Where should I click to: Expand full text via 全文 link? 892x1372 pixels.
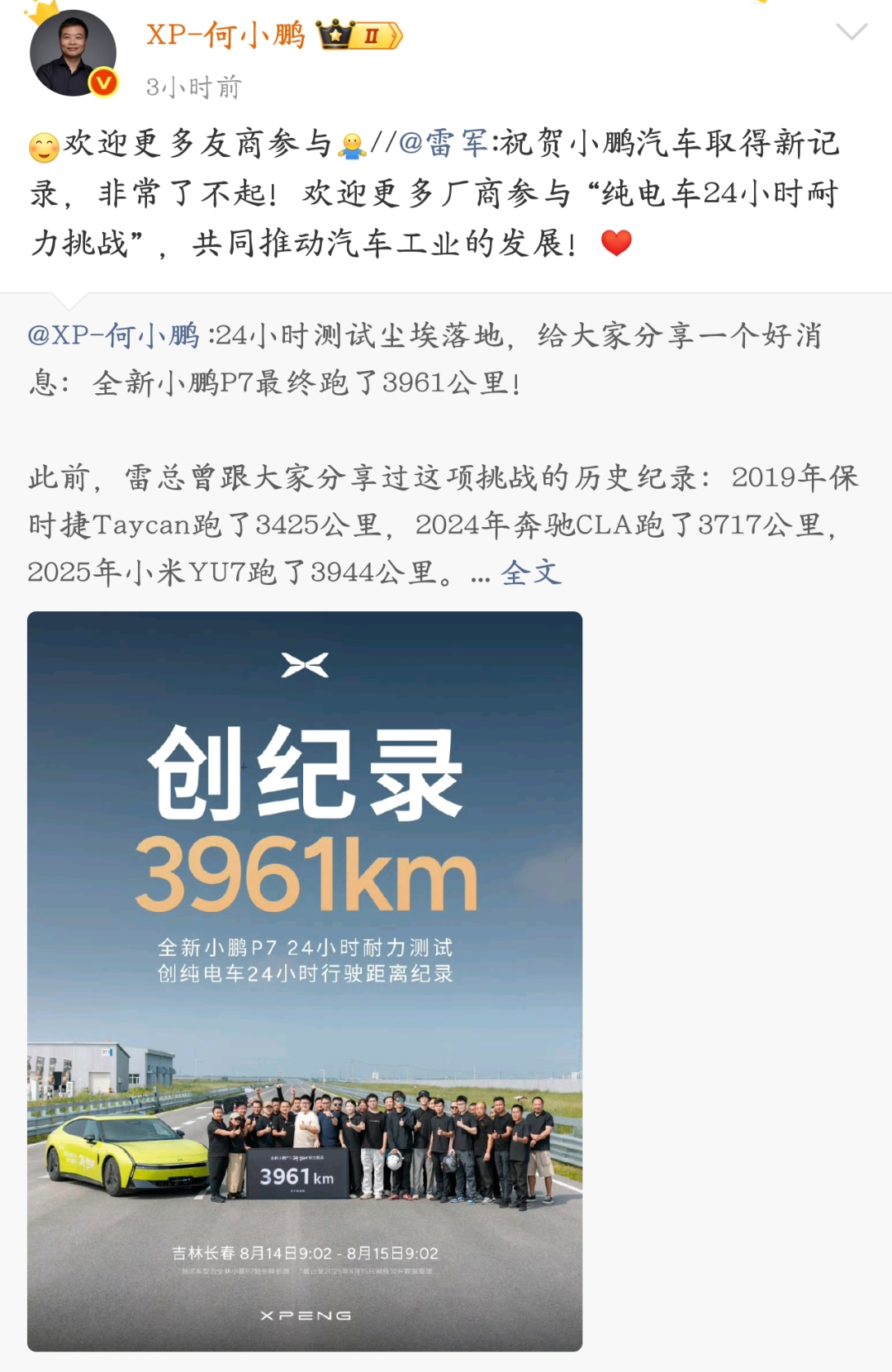(x=531, y=572)
